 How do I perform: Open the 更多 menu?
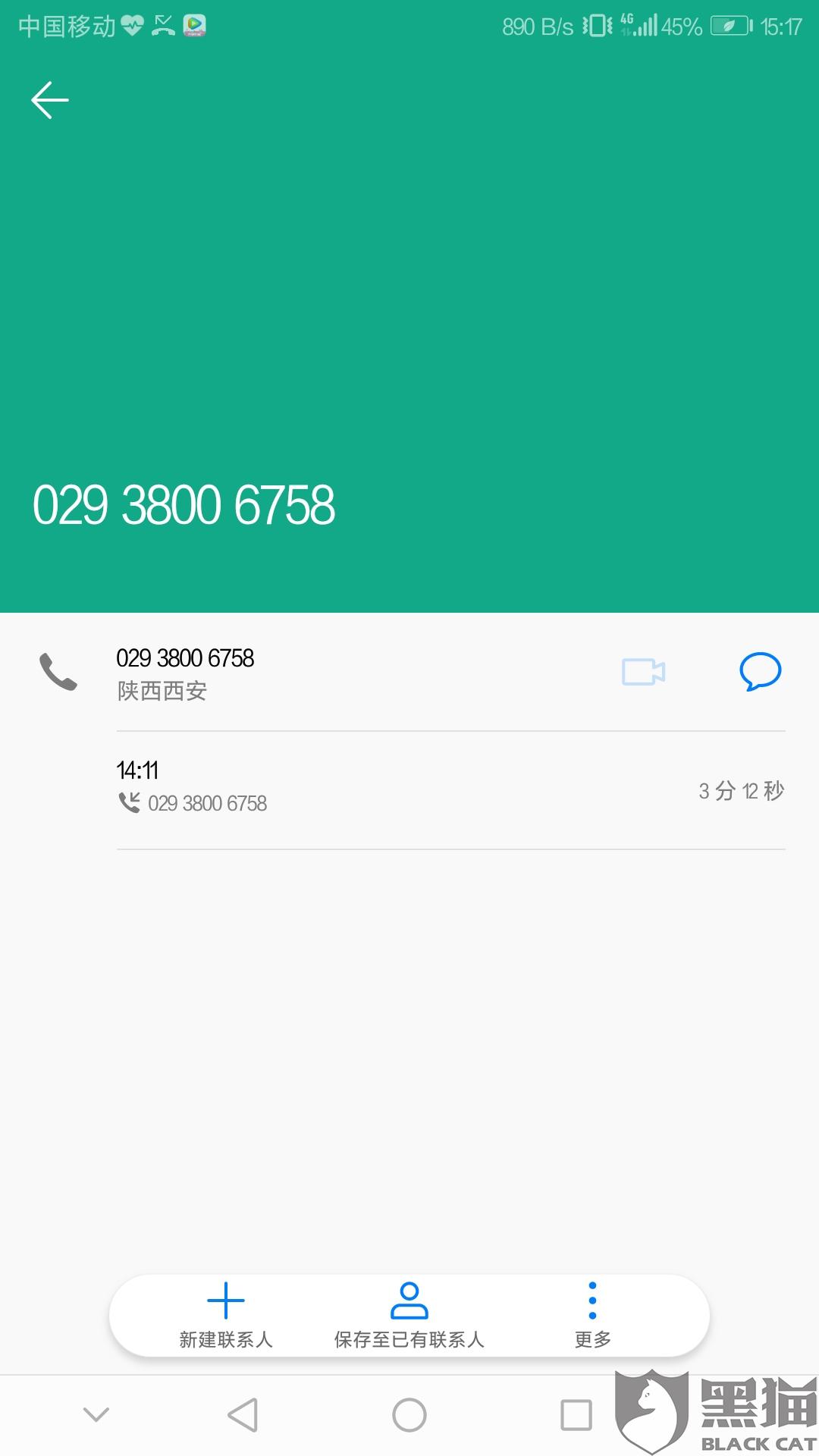592,1316
